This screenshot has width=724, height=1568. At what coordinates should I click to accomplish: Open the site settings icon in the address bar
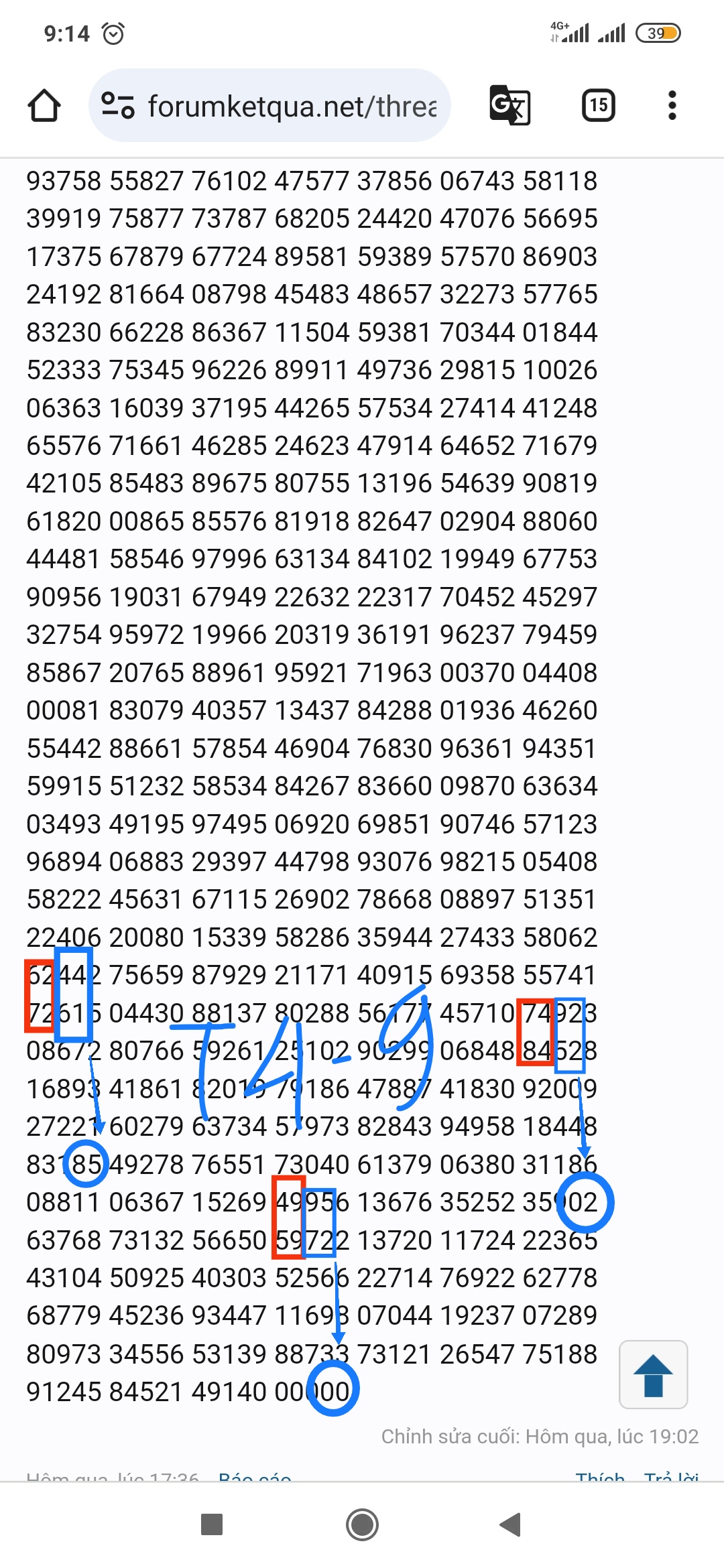[x=118, y=106]
